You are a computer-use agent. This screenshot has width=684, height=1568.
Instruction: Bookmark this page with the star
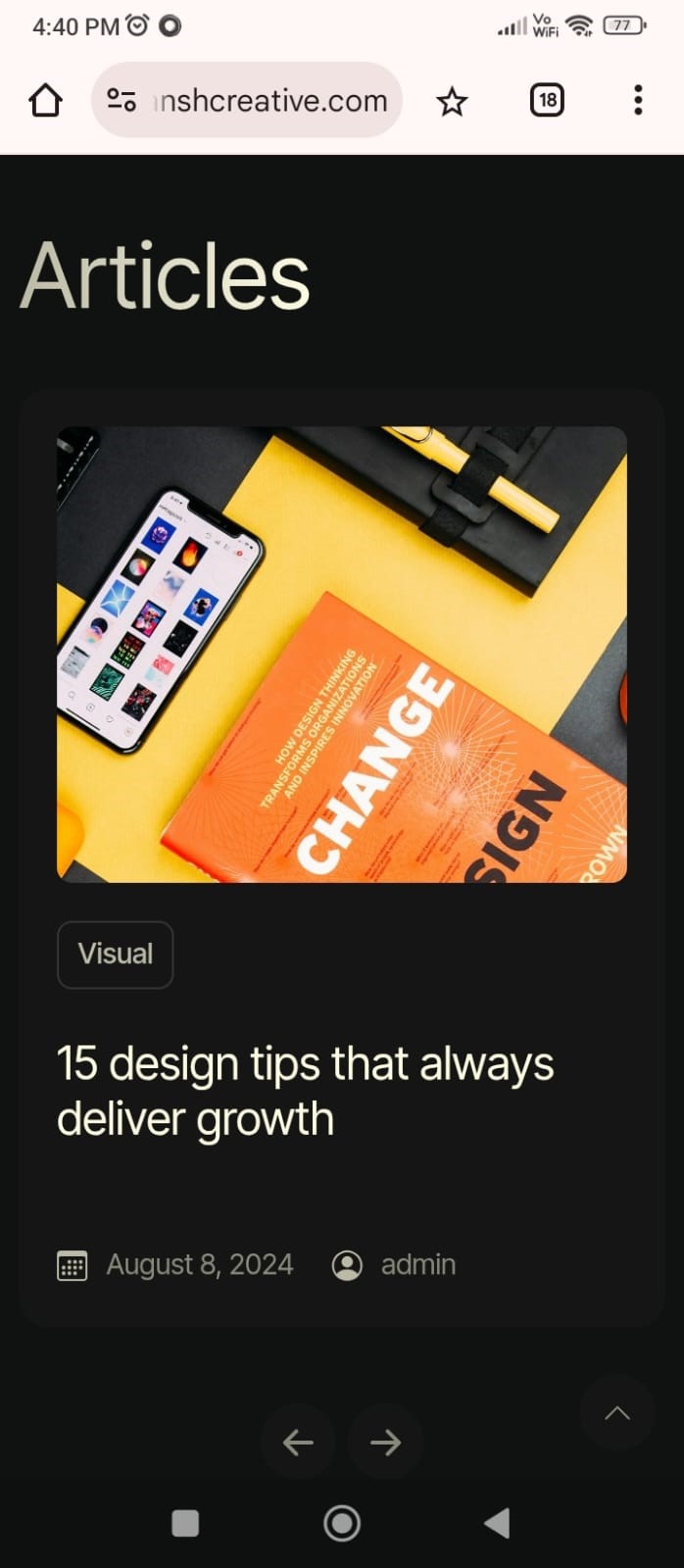pyautogui.click(x=452, y=101)
